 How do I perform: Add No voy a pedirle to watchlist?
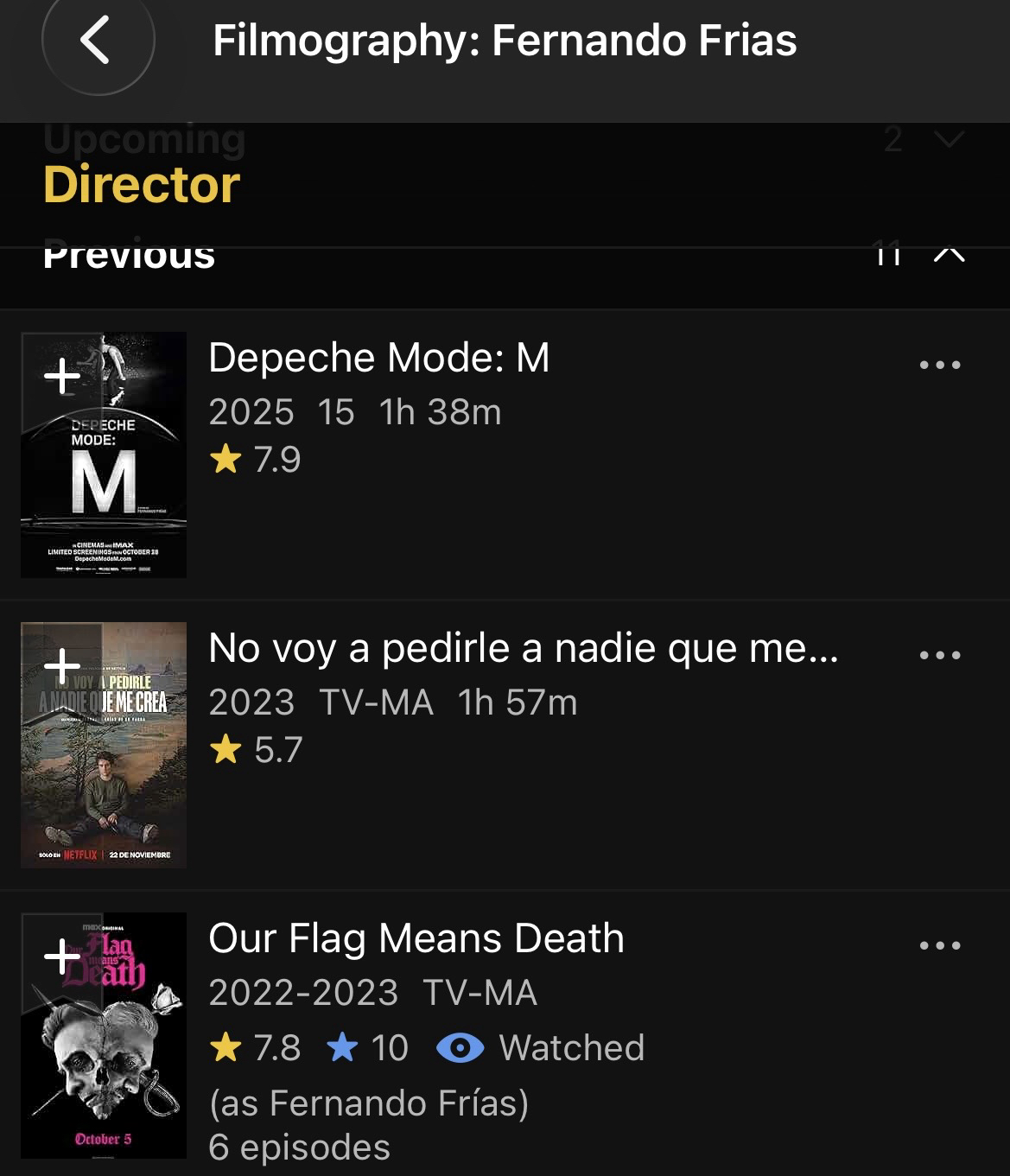(x=62, y=665)
